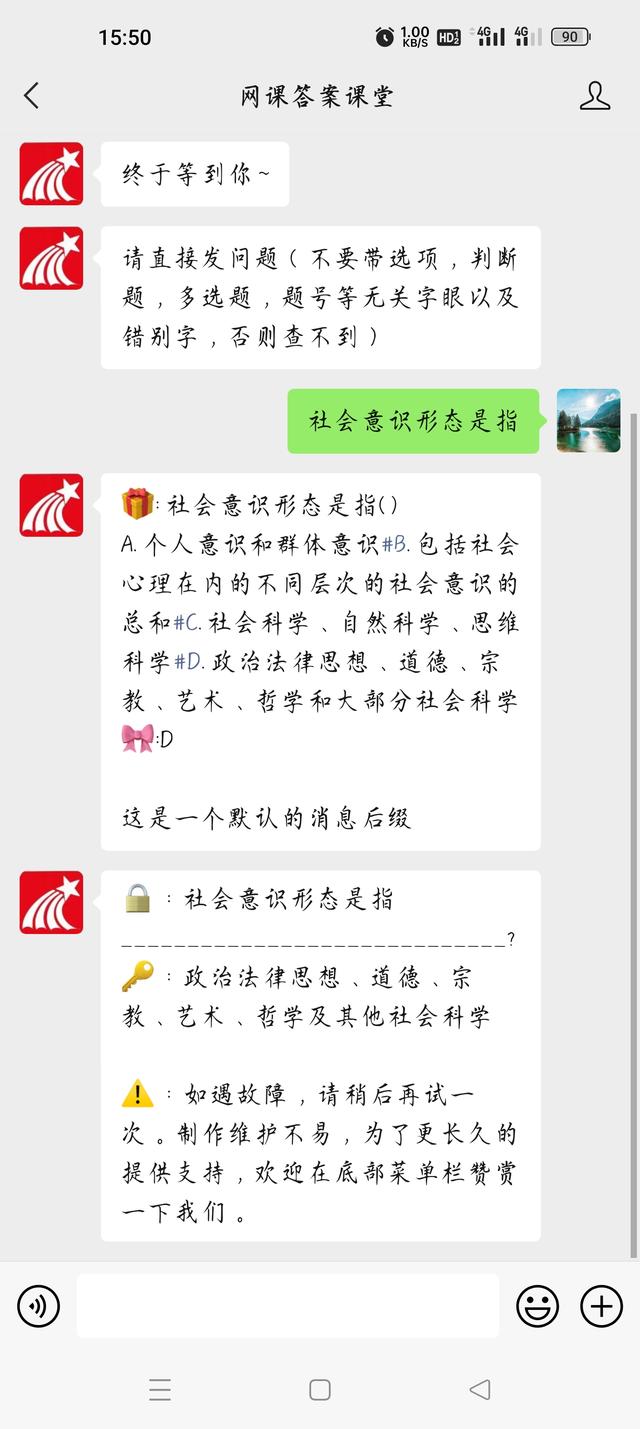
Task: Open my own landscape avatar
Action: pyautogui.click(x=588, y=421)
